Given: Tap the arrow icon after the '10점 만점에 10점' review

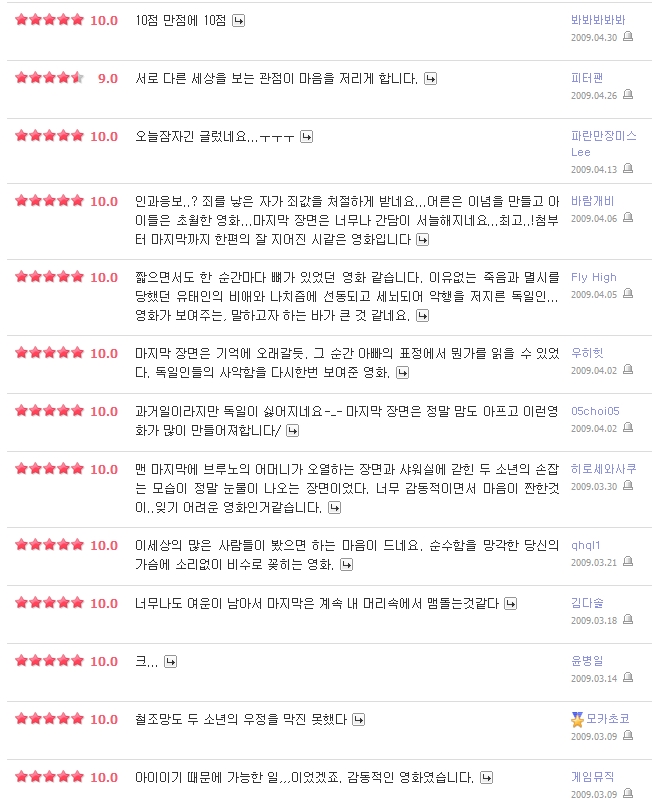Looking at the screenshot, I should coord(238,20).
